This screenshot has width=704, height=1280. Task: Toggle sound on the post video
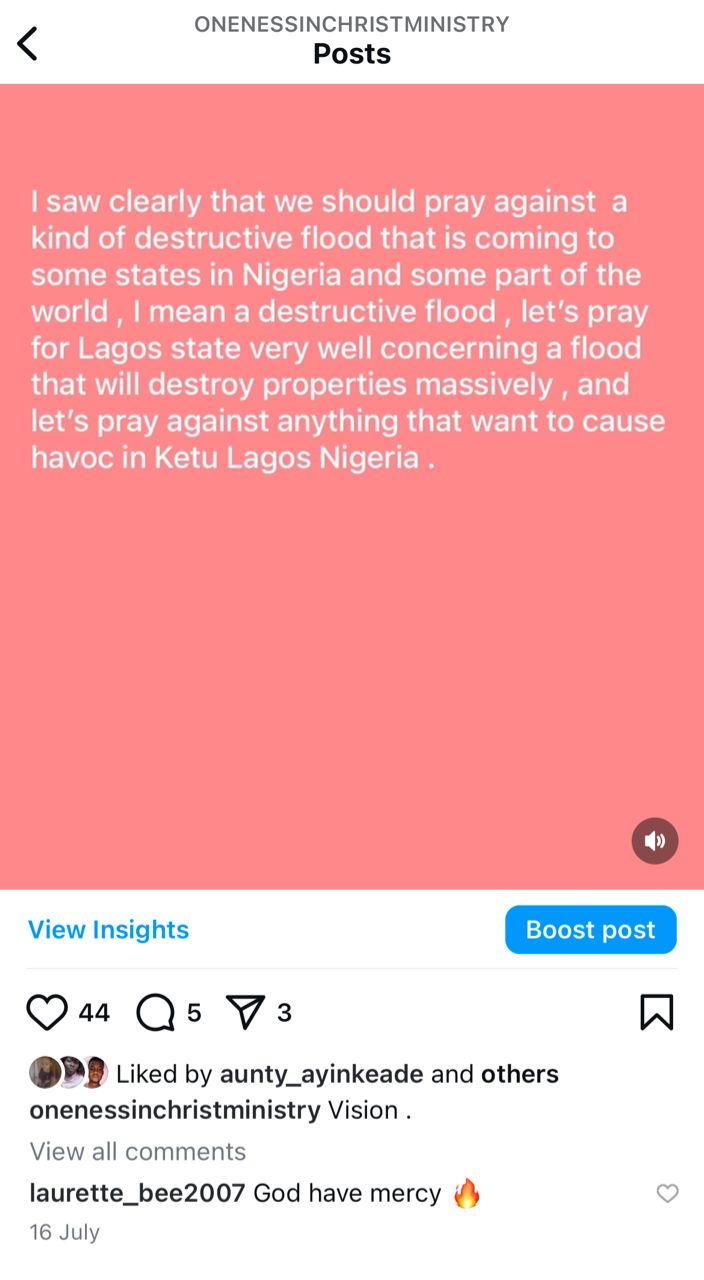(655, 841)
